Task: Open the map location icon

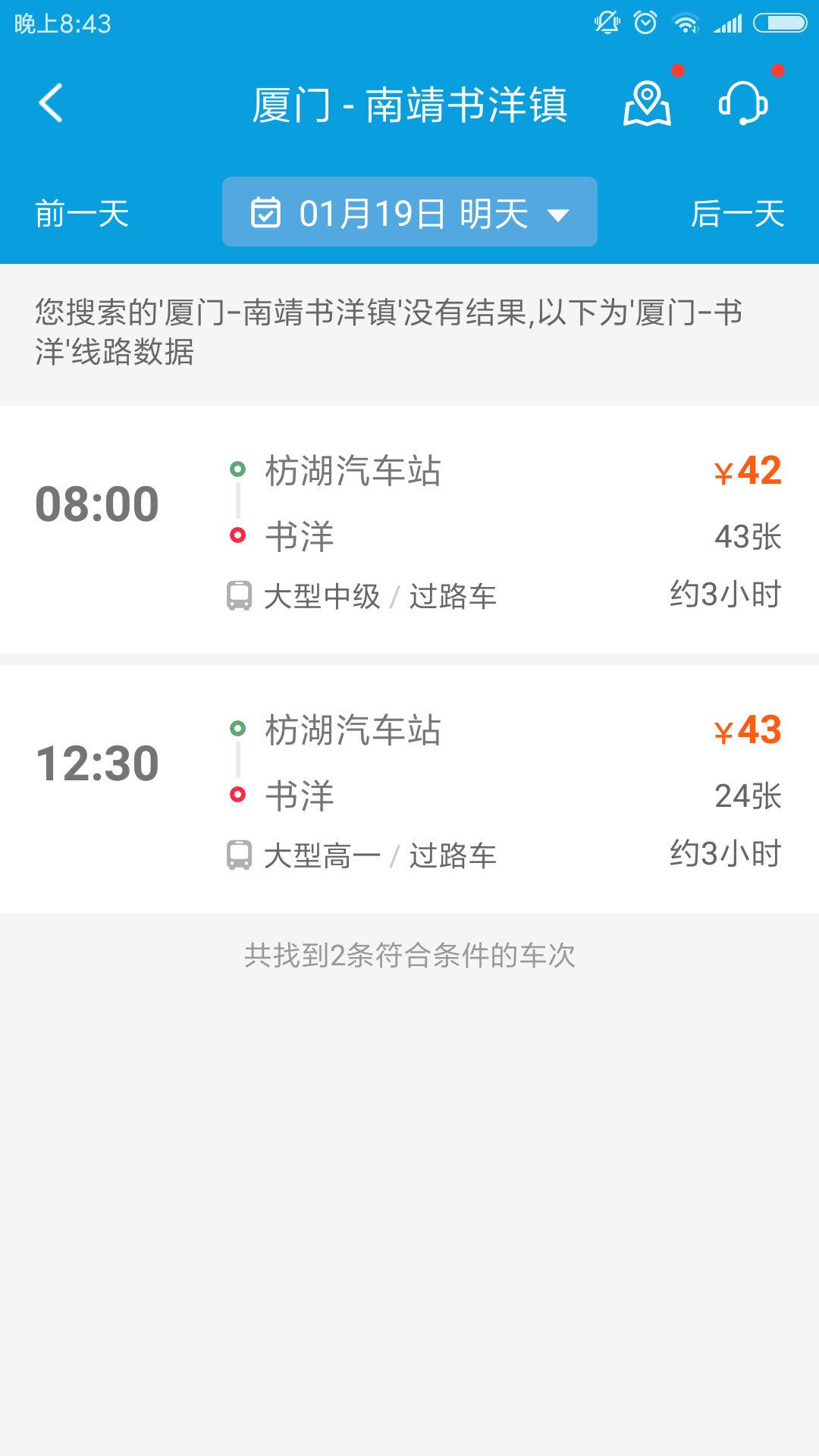Action: coord(647,103)
